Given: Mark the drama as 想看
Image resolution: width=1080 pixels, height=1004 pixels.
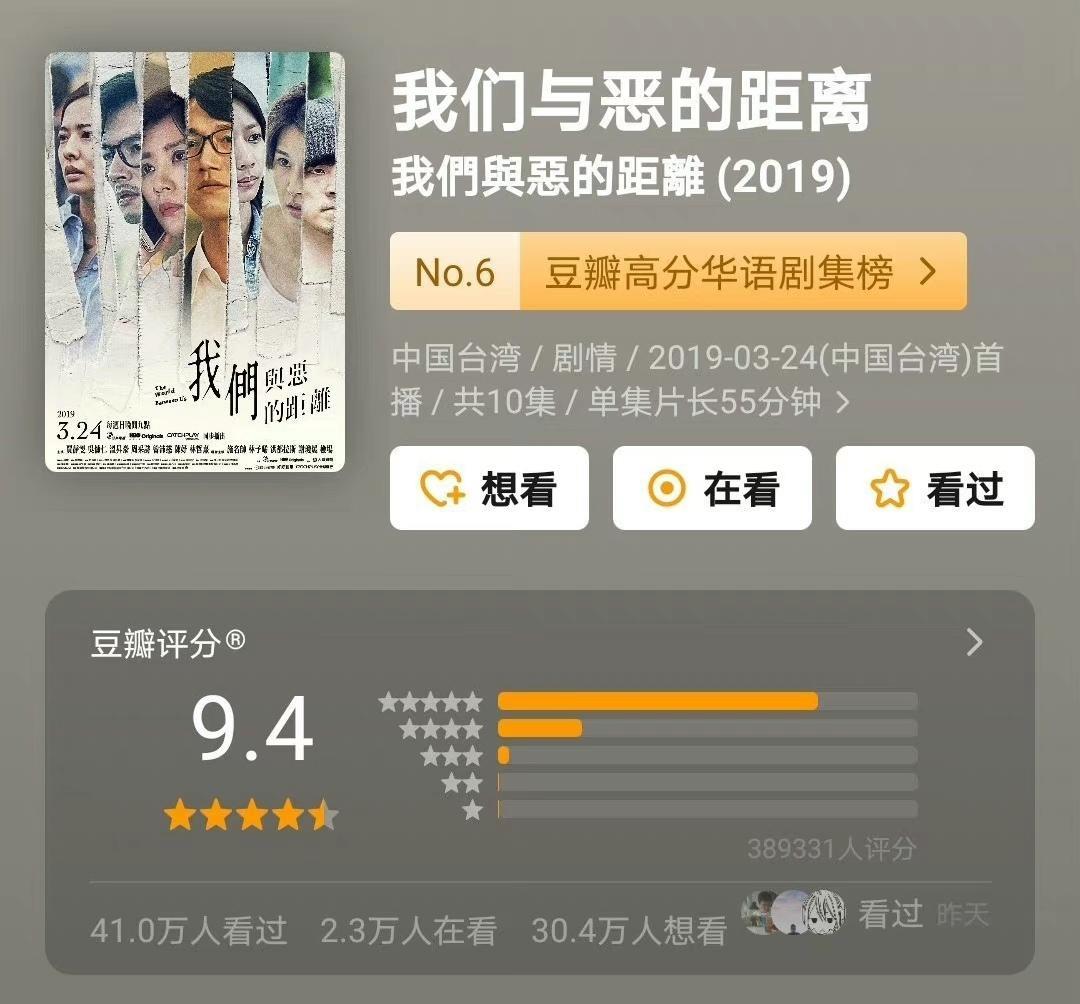Looking at the screenshot, I should pos(489,488).
